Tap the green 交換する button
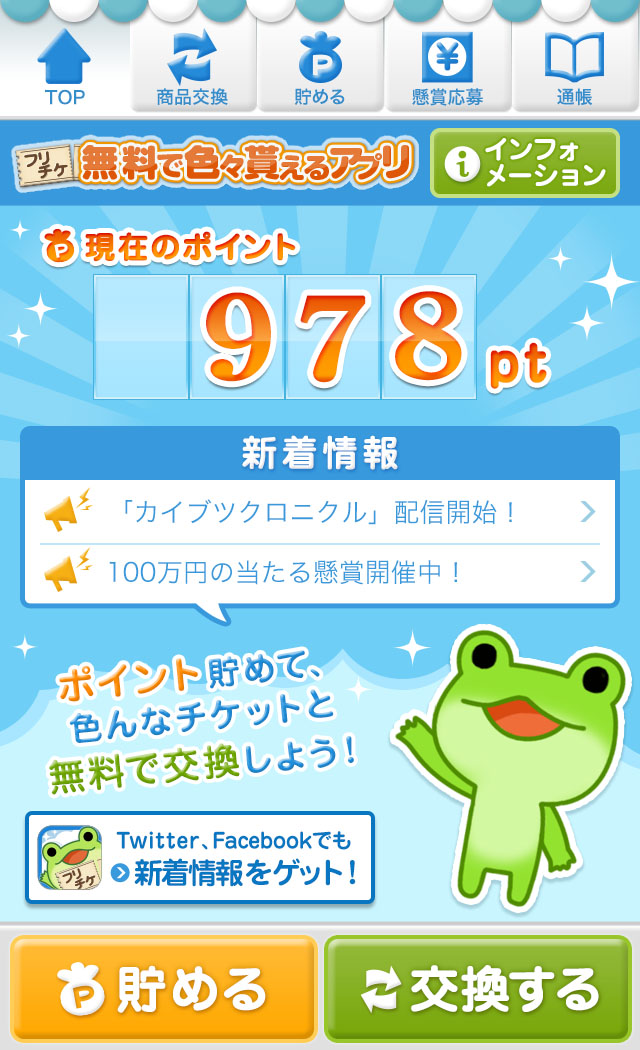 click(x=478, y=988)
